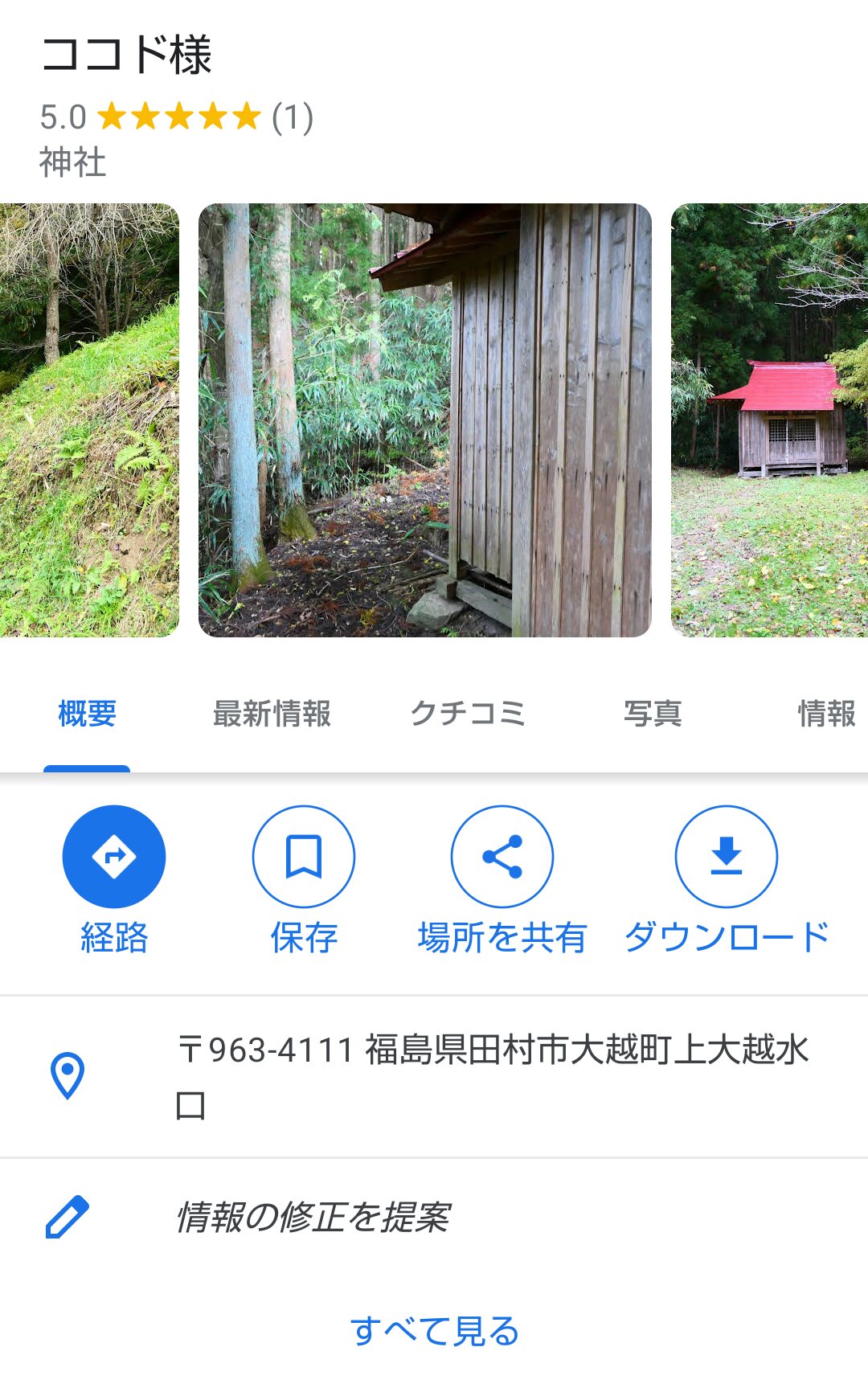Open the address row 〒963-4111
868x1388 pixels.
click(492, 1075)
